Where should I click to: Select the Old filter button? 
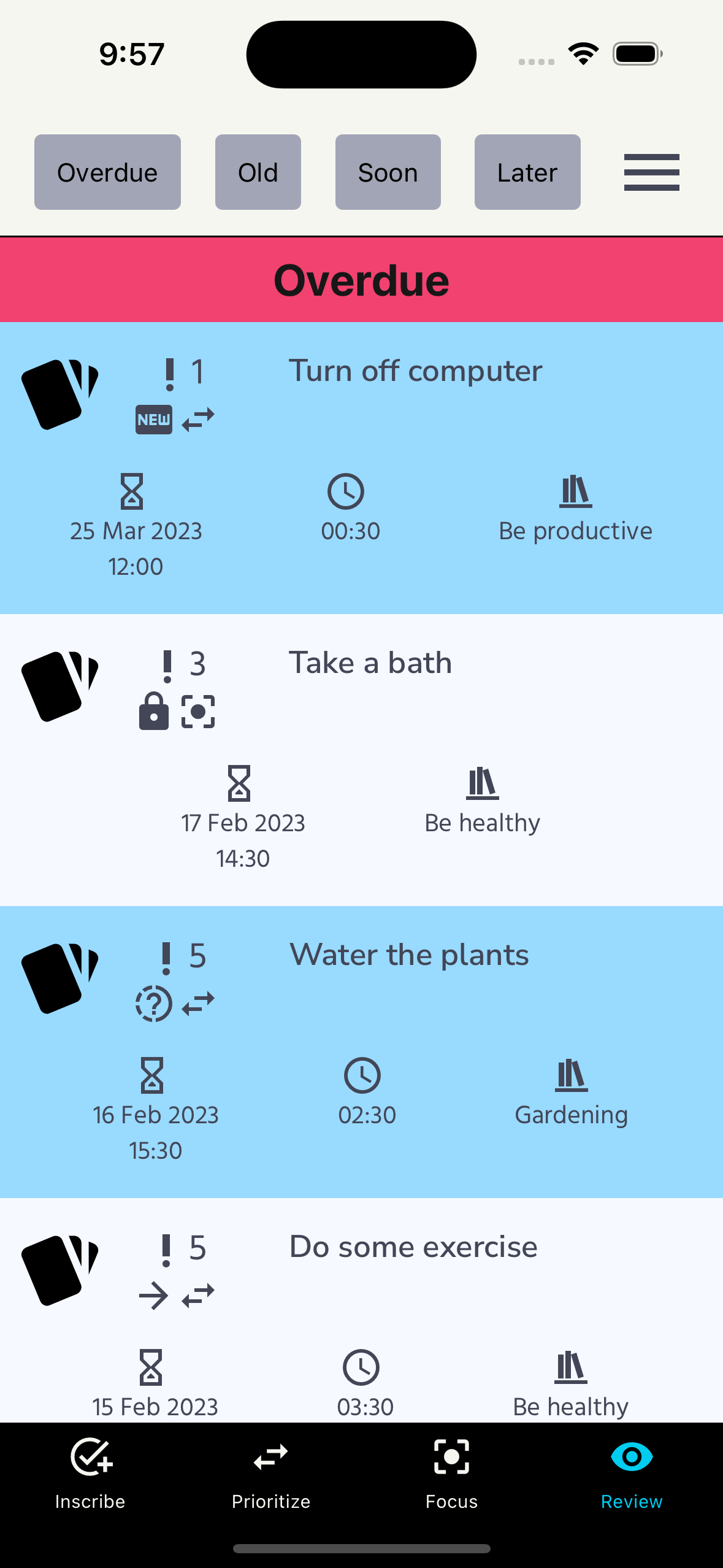click(x=258, y=172)
